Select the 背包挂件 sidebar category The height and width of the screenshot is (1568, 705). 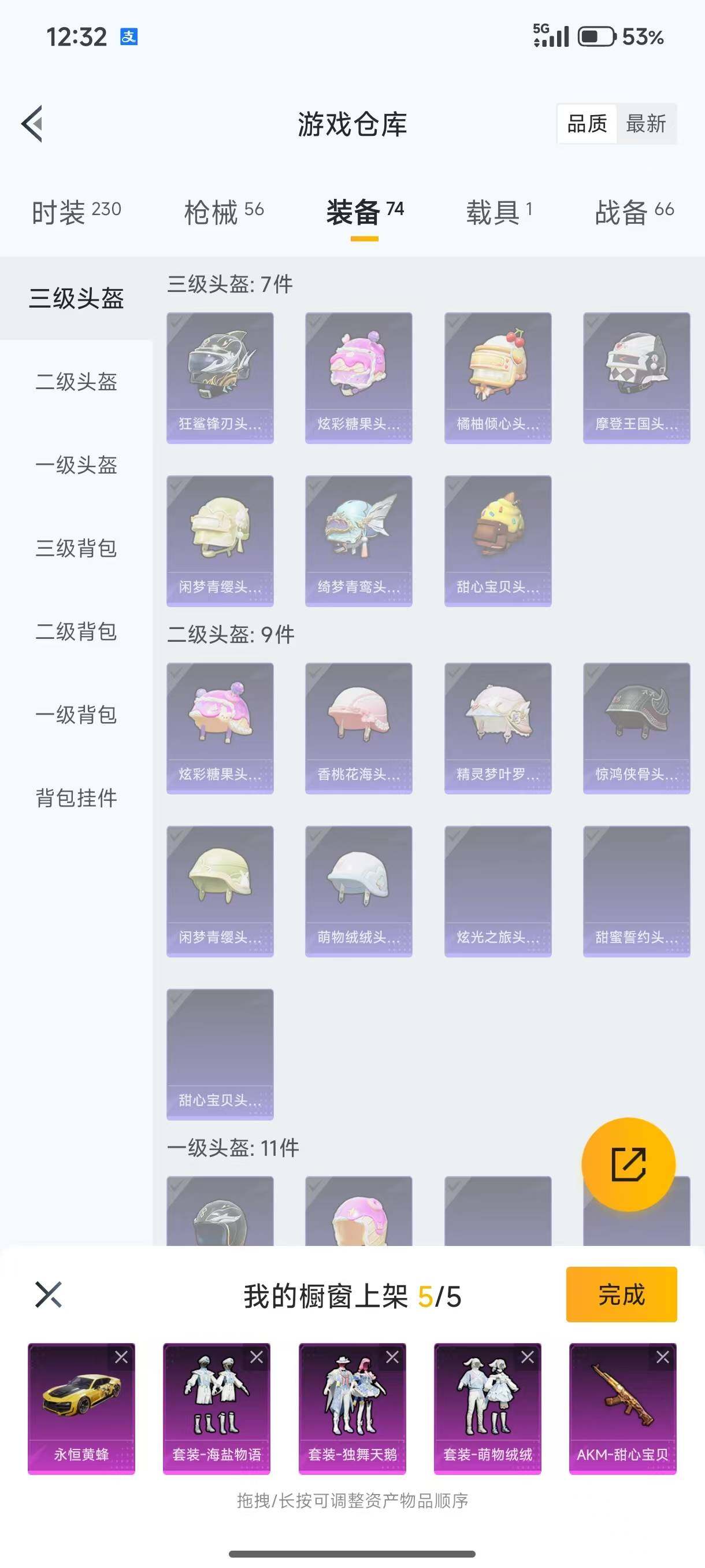click(x=76, y=799)
